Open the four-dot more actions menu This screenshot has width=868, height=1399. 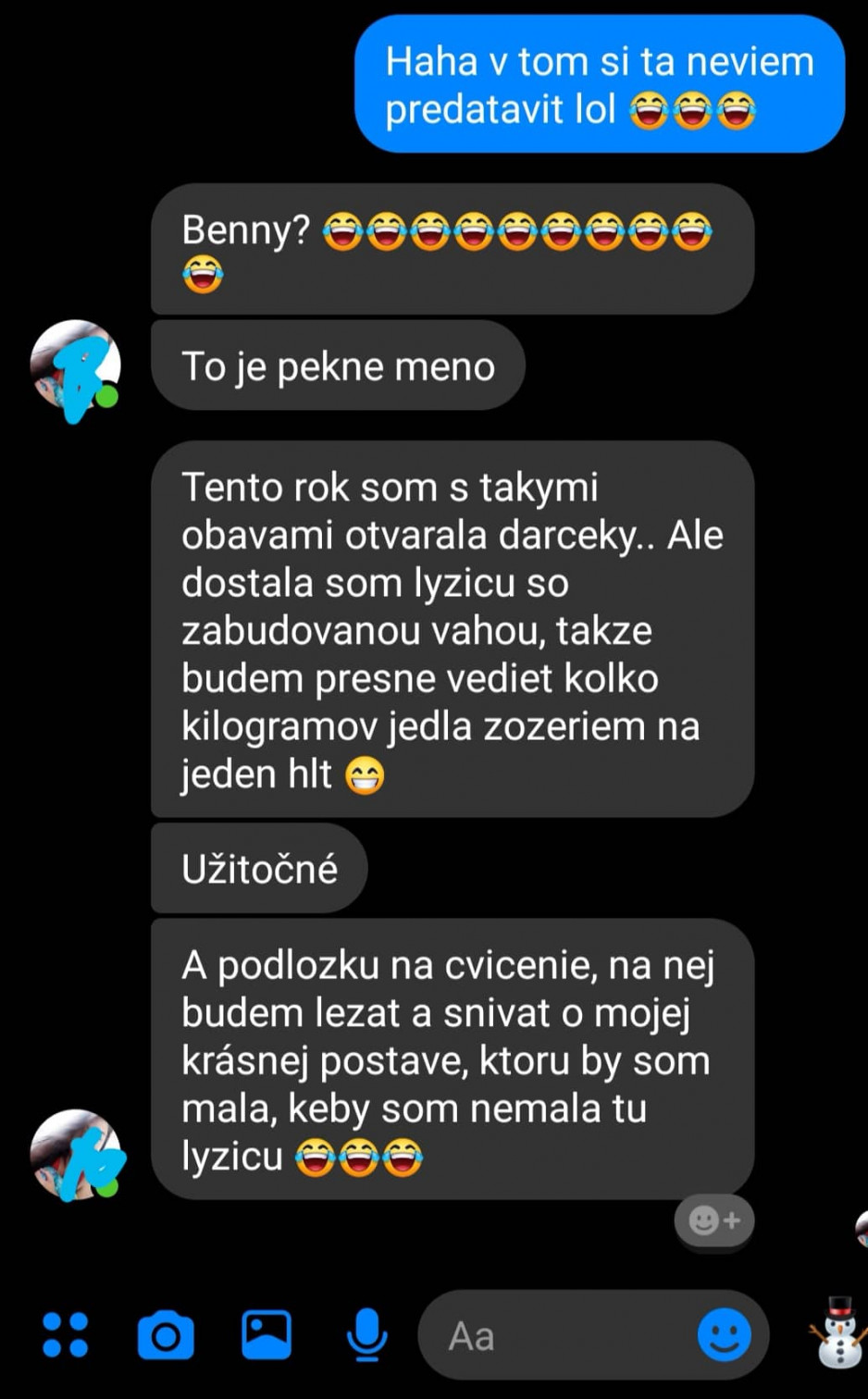click(x=66, y=1335)
